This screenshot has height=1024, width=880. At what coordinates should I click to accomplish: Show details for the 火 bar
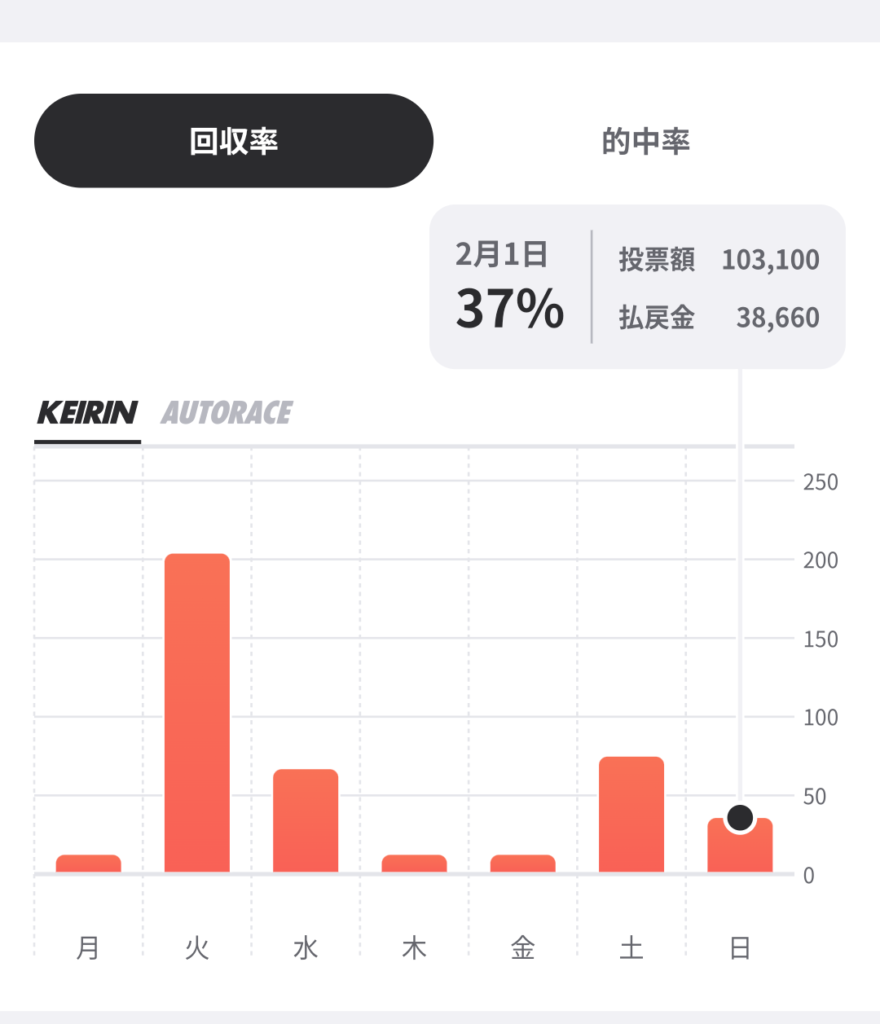pyautogui.click(x=197, y=713)
